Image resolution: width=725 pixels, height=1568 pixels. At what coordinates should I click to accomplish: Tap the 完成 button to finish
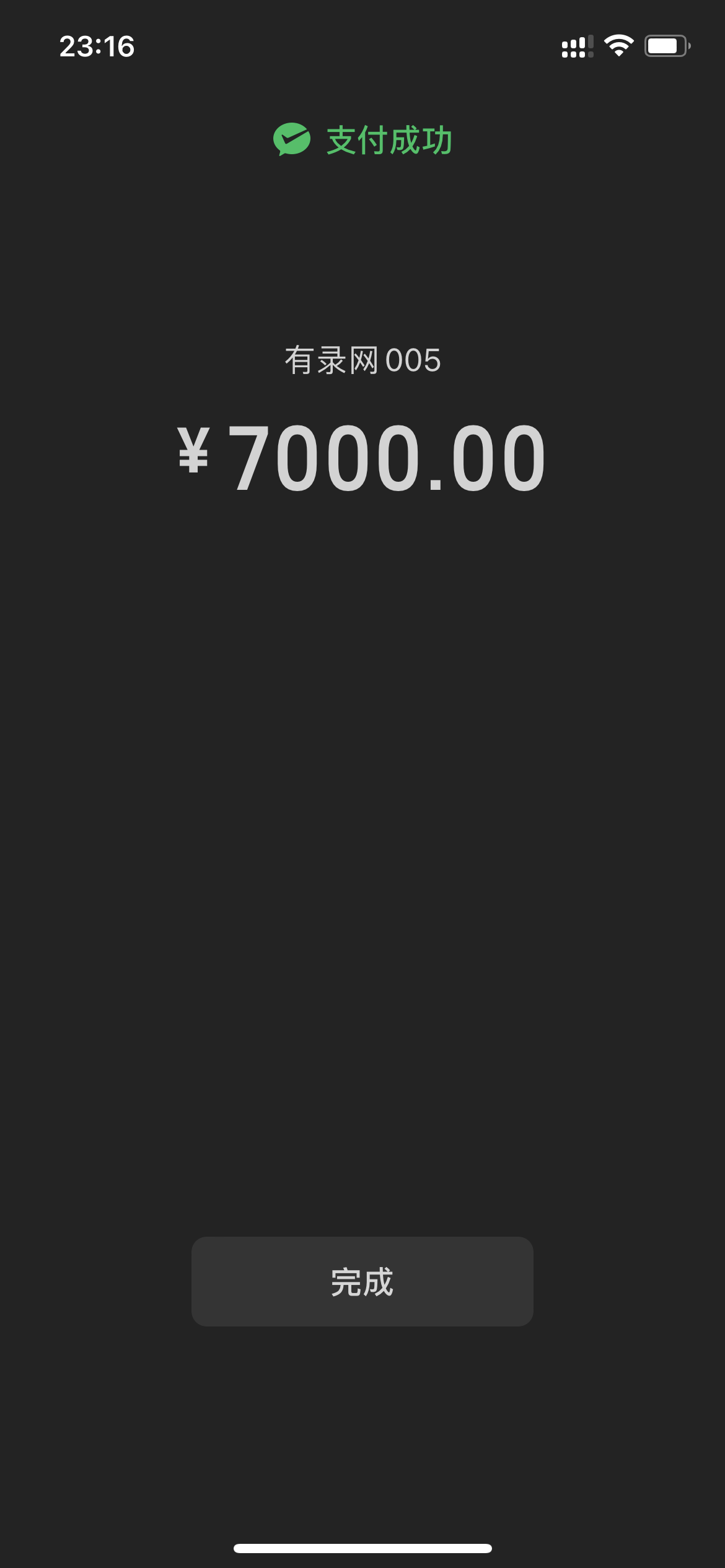(x=362, y=1281)
